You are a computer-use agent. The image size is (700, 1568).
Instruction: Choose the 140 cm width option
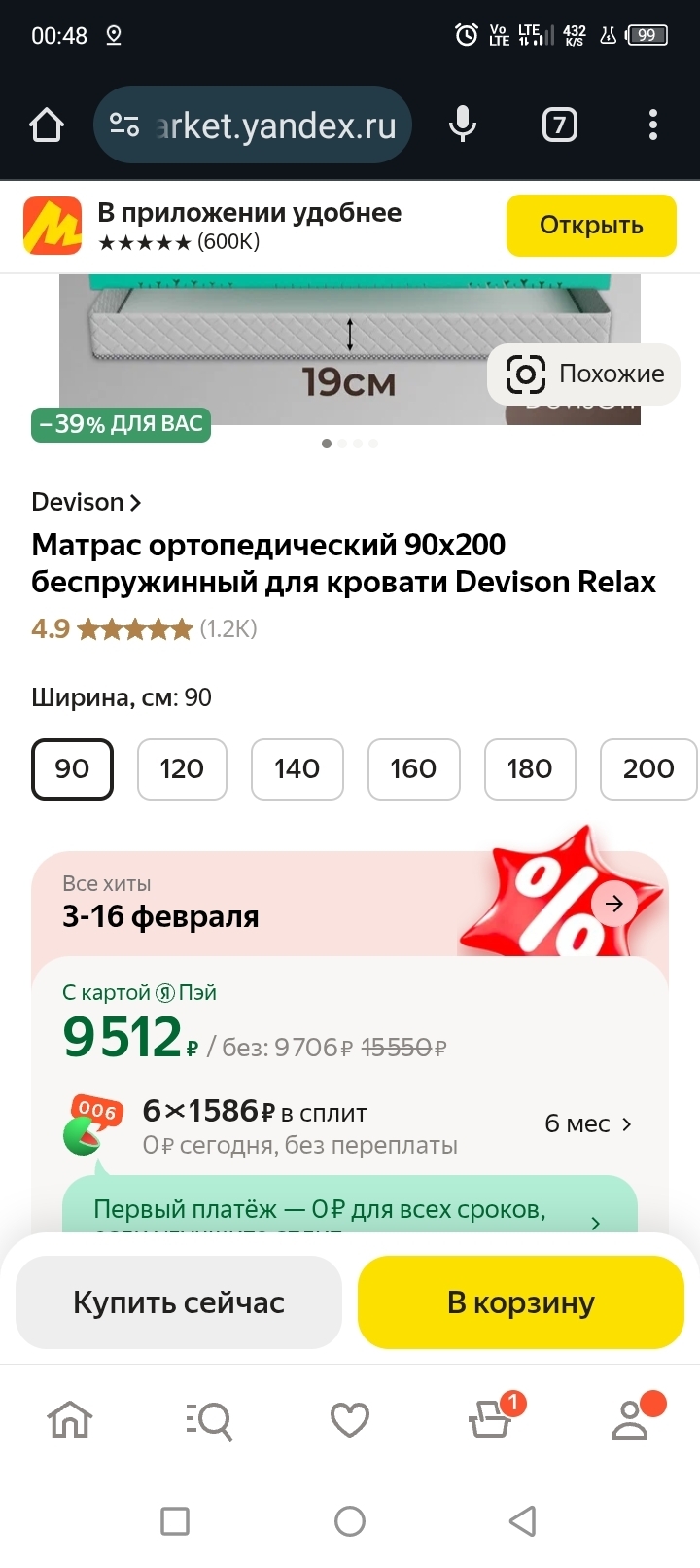pyautogui.click(x=297, y=768)
